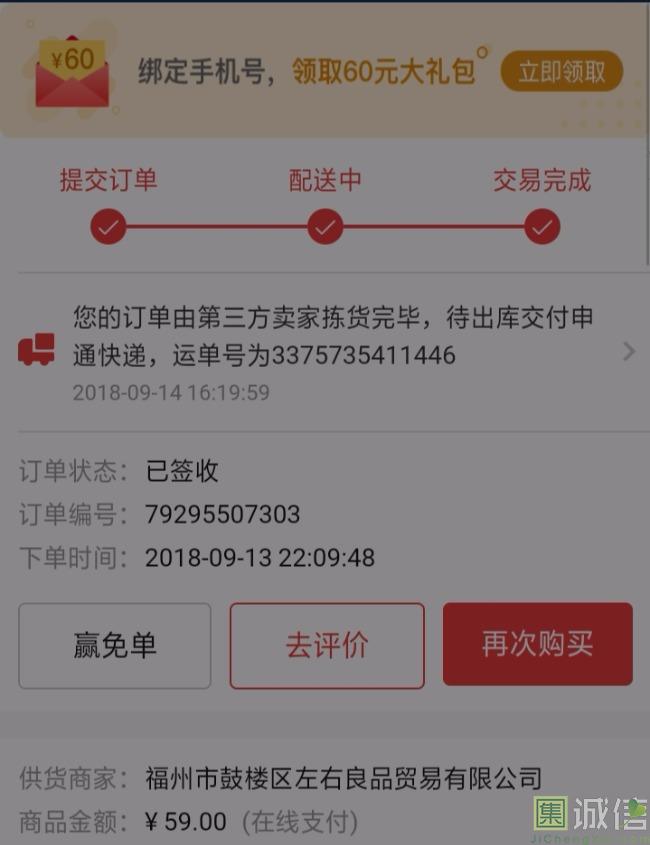The width and height of the screenshot is (650, 845).
Task: Tap 去评价 to review the order
Action: coord(327,646)
